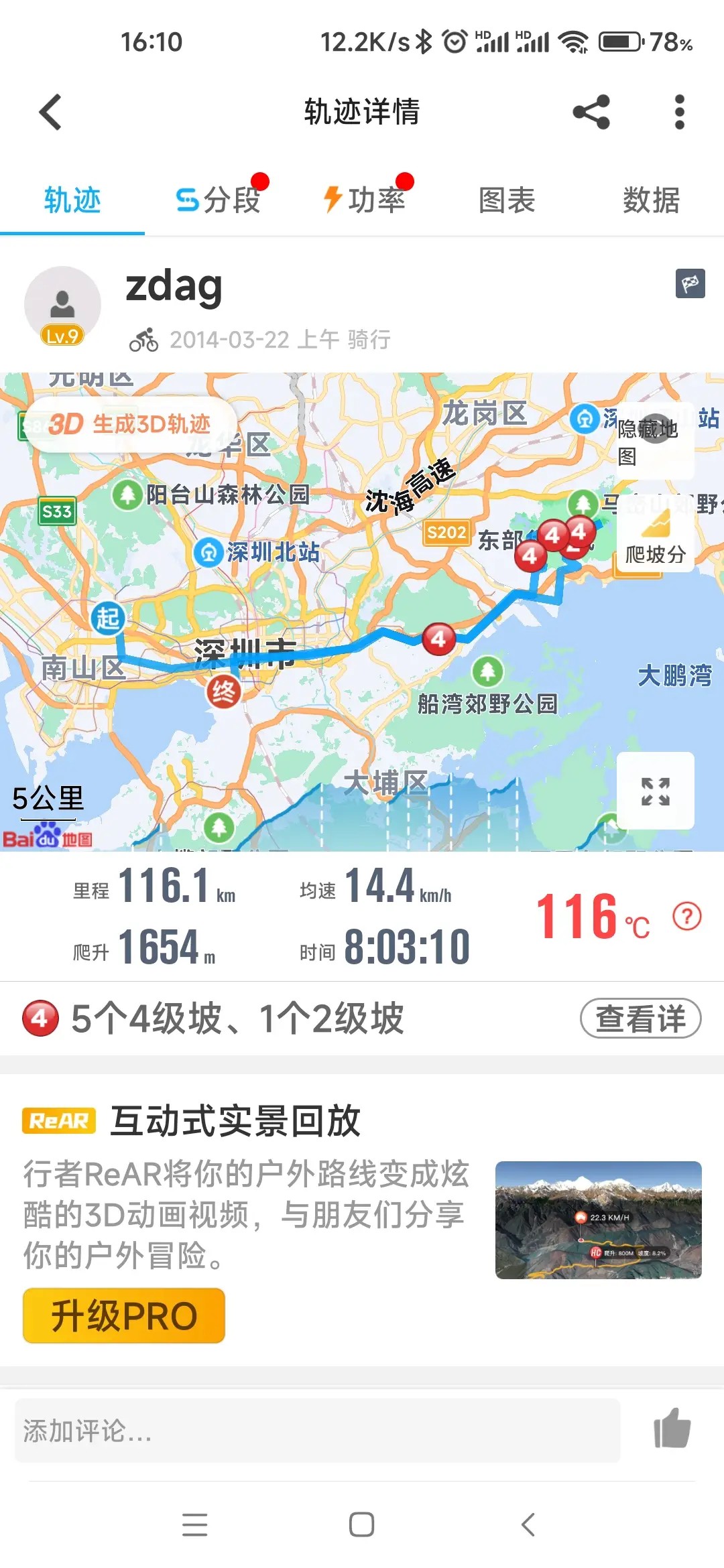Tap the 升级PRO upgrade button
Screen dimensions: 724x1568
point(124,1315)
